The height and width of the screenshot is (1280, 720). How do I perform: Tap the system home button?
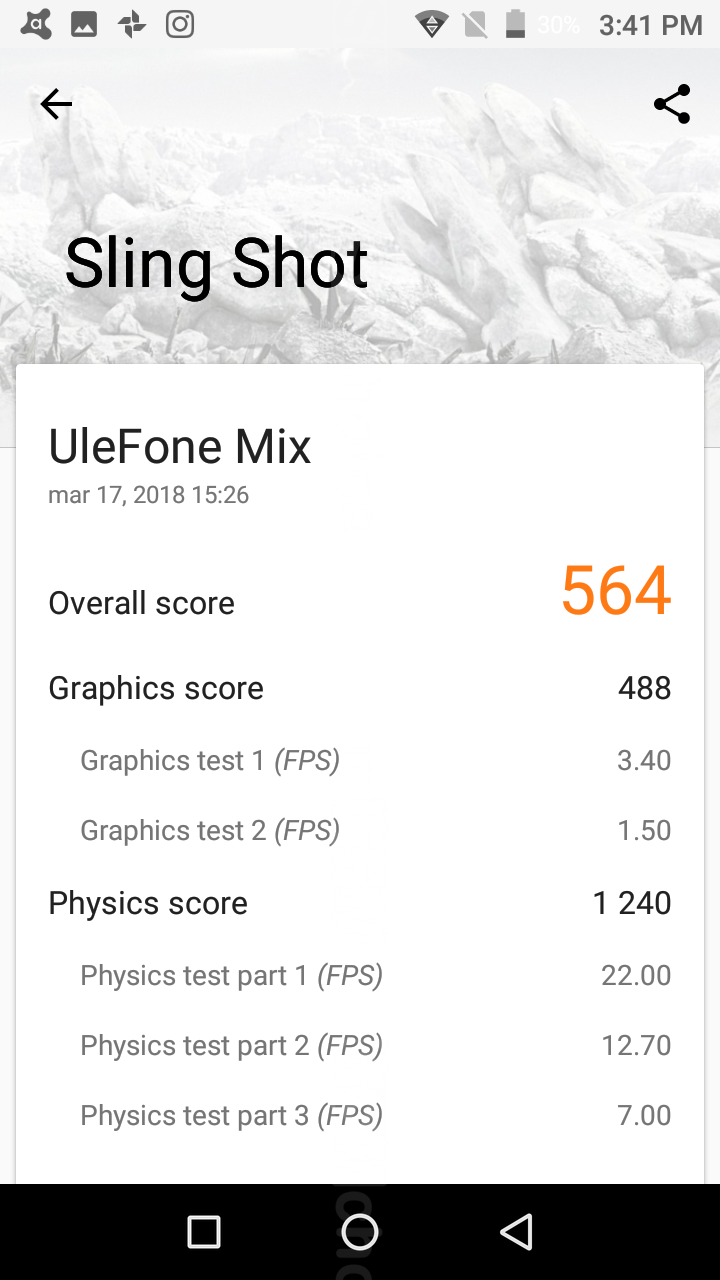pos(360,1232)
